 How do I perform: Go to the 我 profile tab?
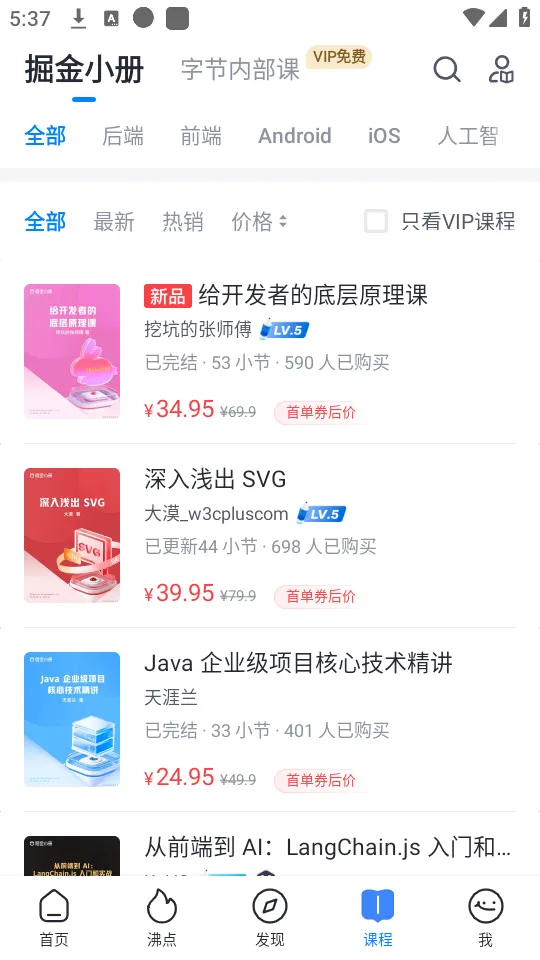pyautogui.click(x=486, y=917)
